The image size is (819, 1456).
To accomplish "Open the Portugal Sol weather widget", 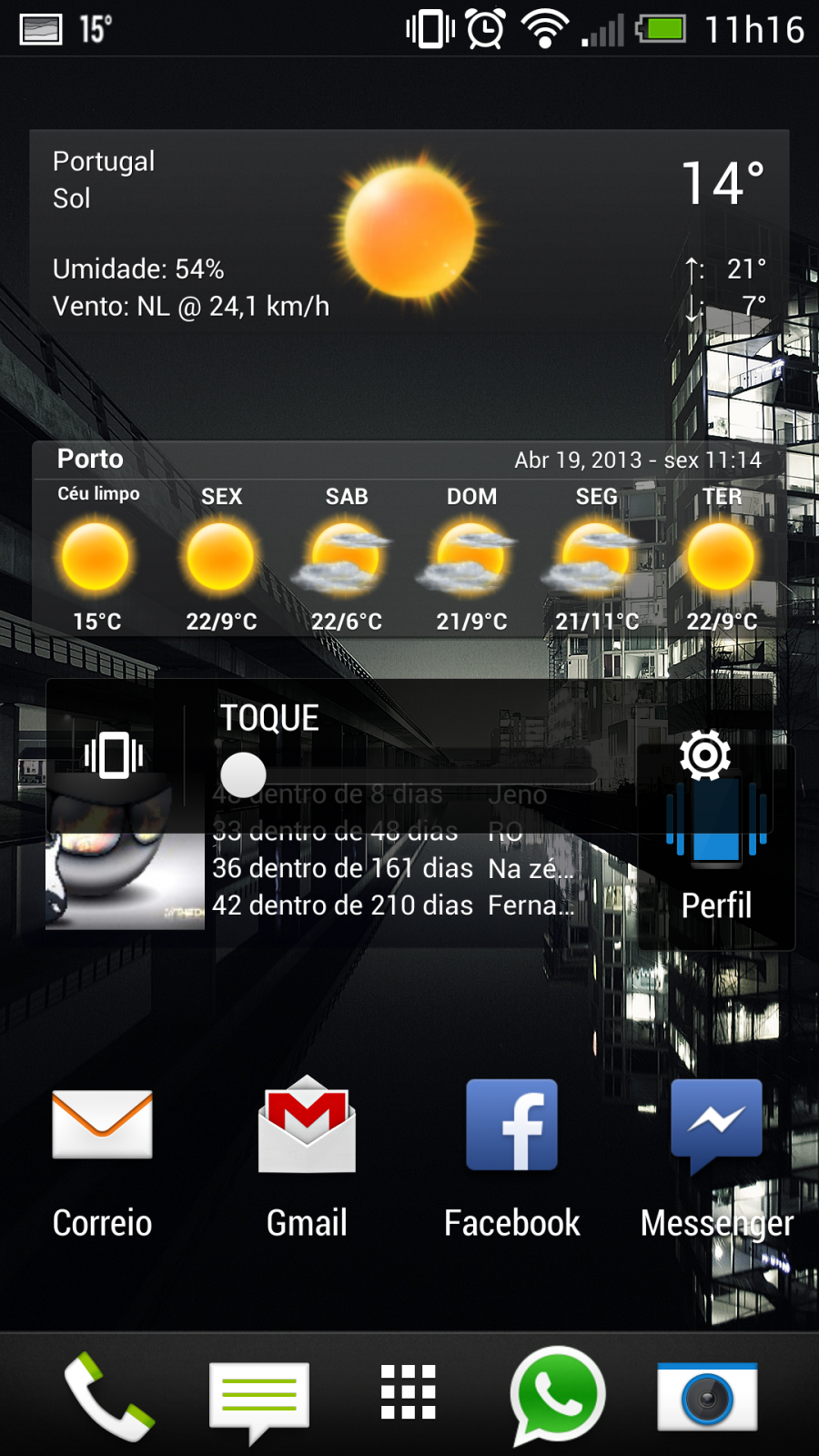I will click(409, 238).
